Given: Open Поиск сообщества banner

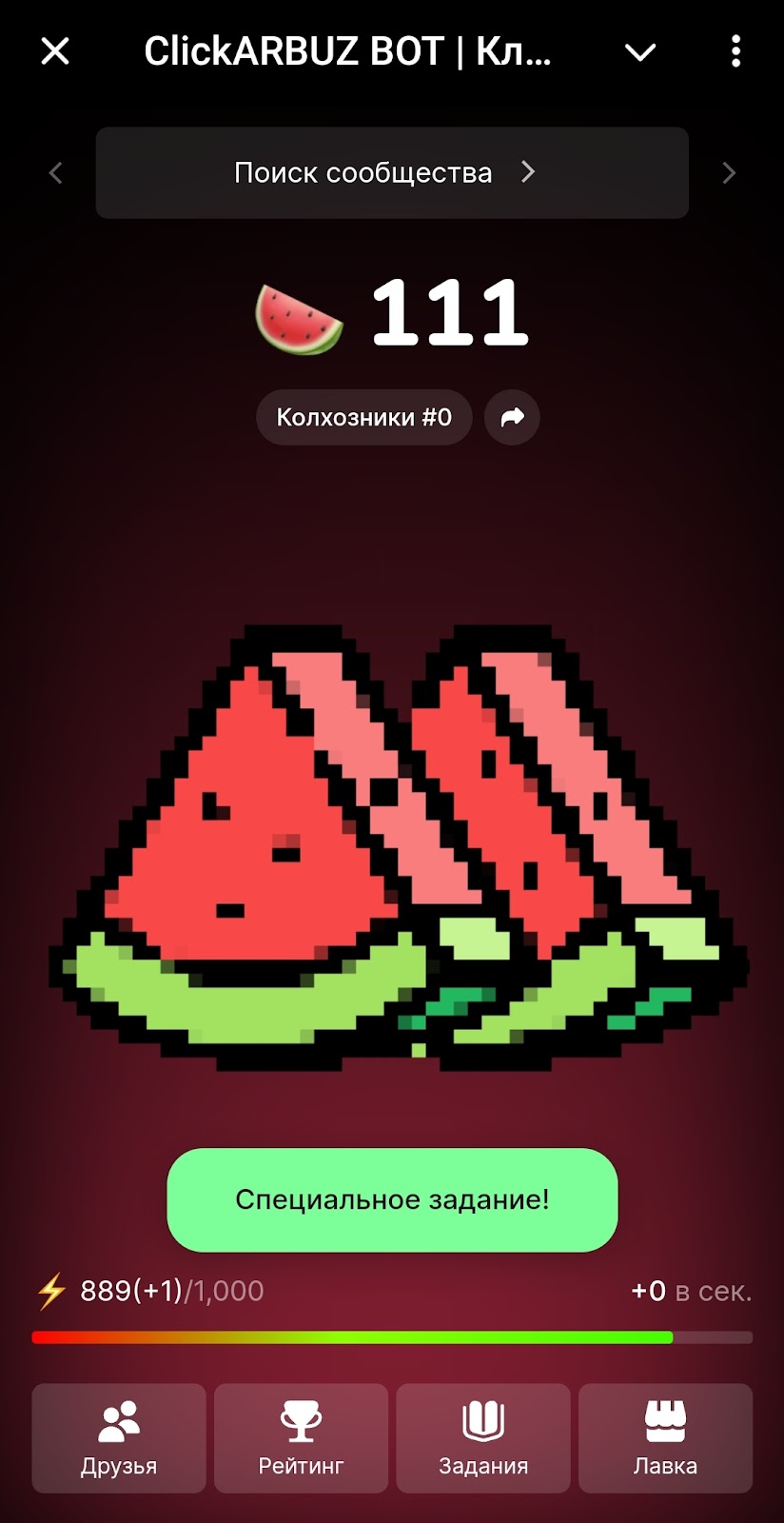Looking at the screenshot, I should coord(391,172).
